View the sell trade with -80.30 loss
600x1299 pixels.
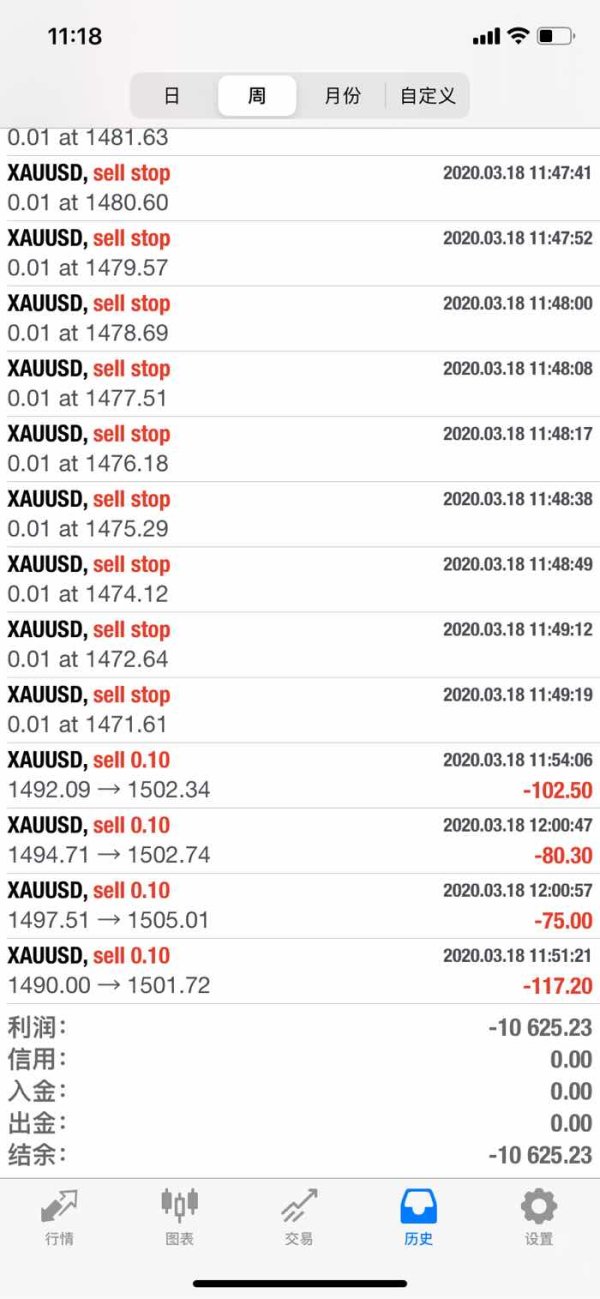(300, 840)
